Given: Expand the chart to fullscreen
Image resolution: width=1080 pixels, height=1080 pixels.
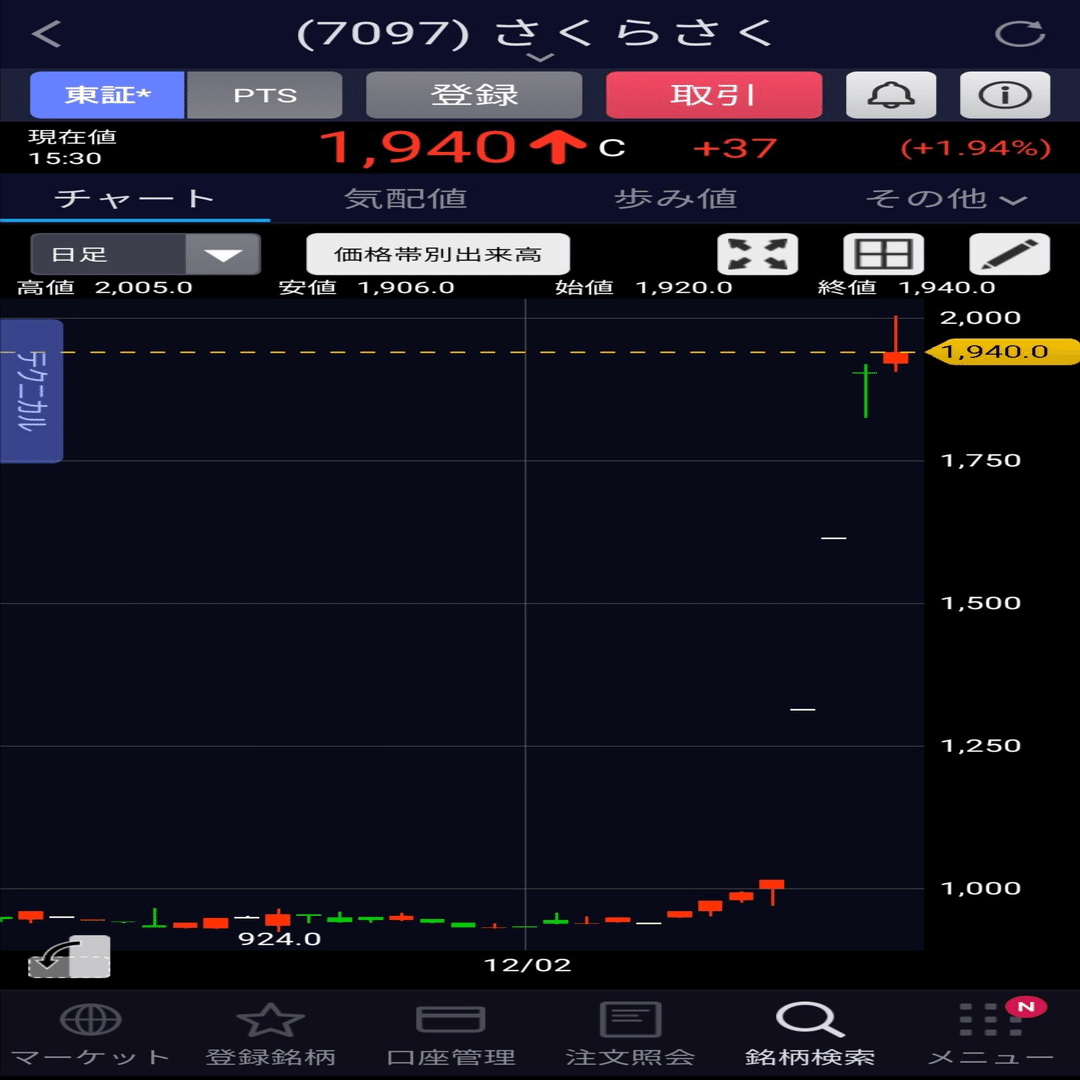Looking at the screenshot, I should pos(757,254).
